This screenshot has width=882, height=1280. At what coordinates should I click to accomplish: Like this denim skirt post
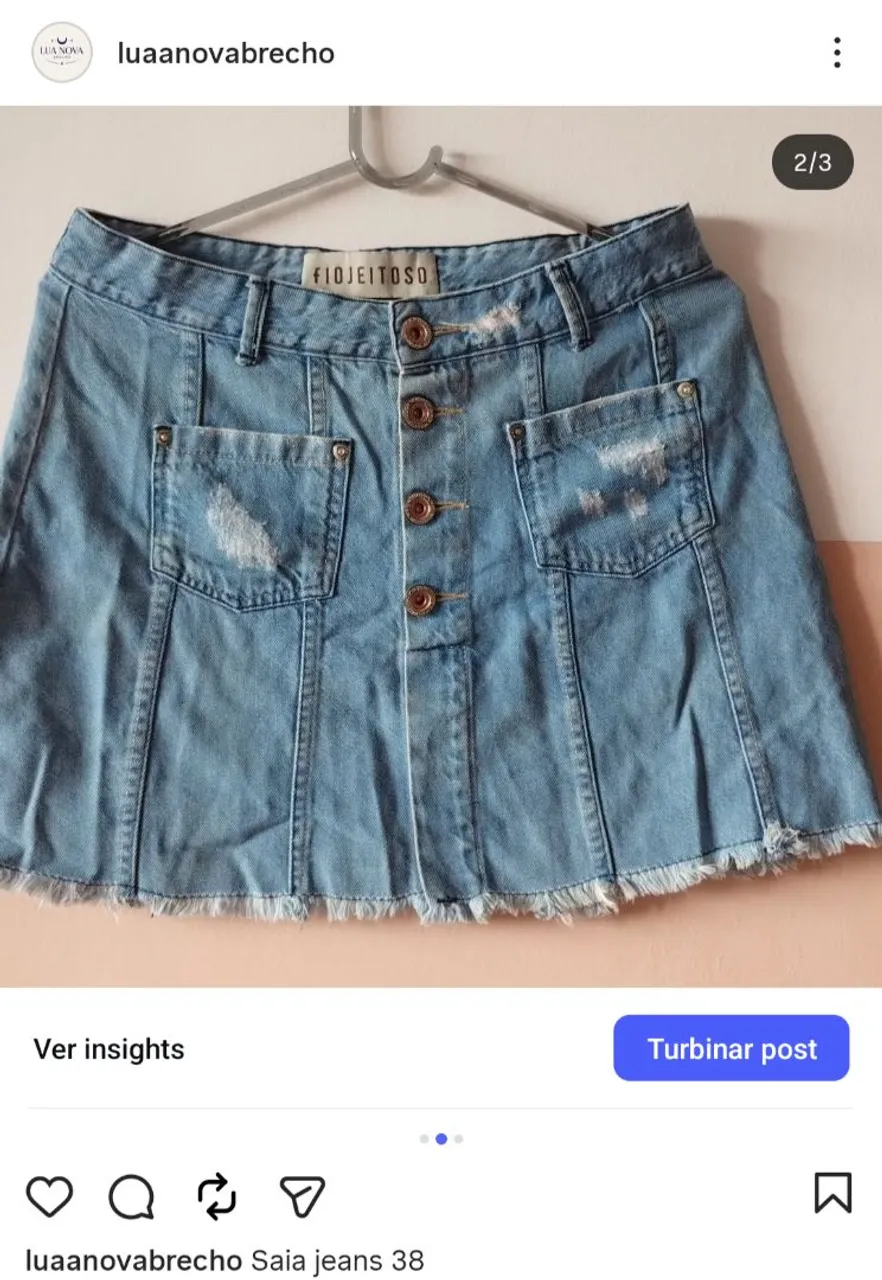[x=49, y=1195]
